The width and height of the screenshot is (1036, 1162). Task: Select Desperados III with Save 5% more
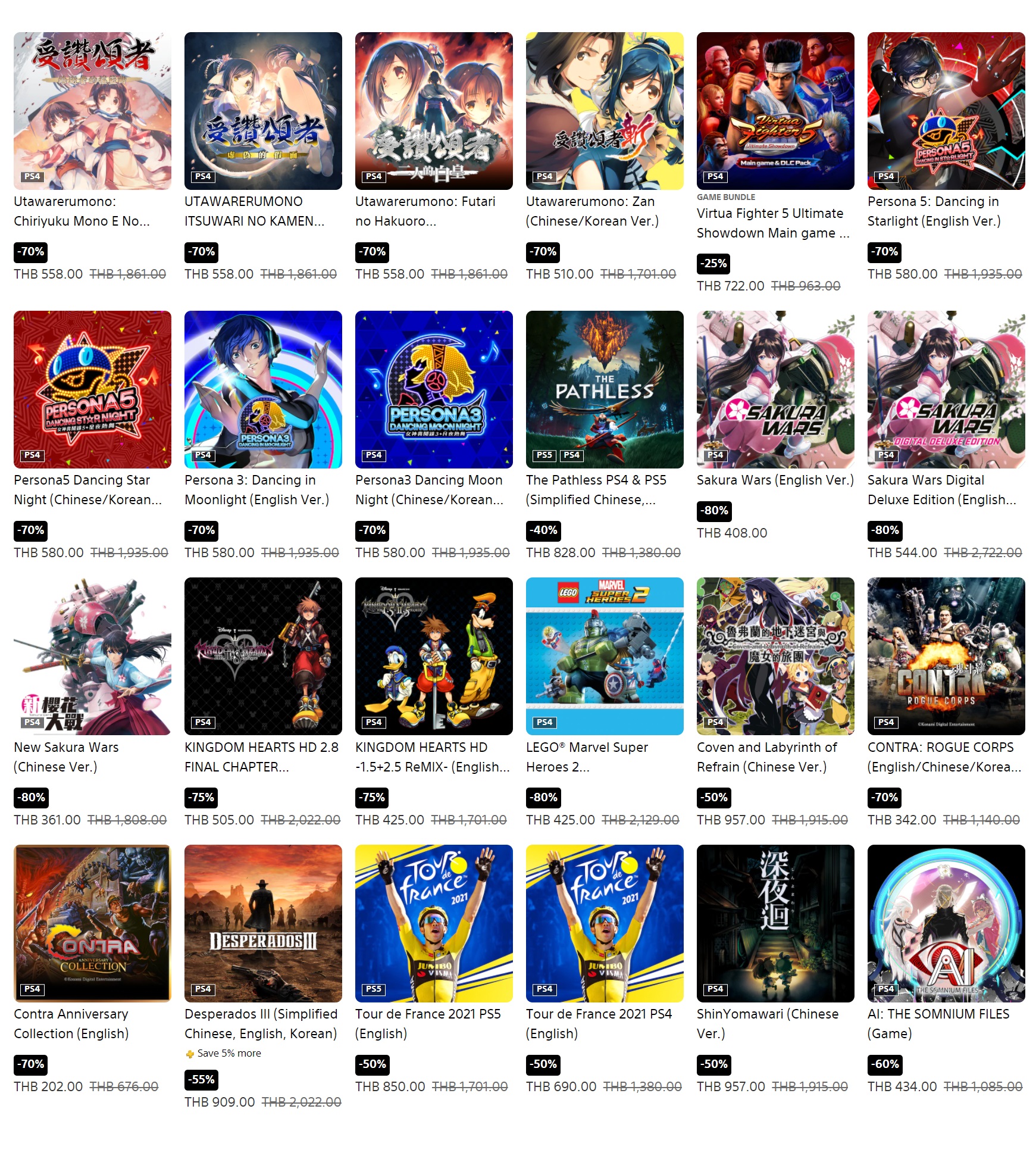tap(263, 923)
